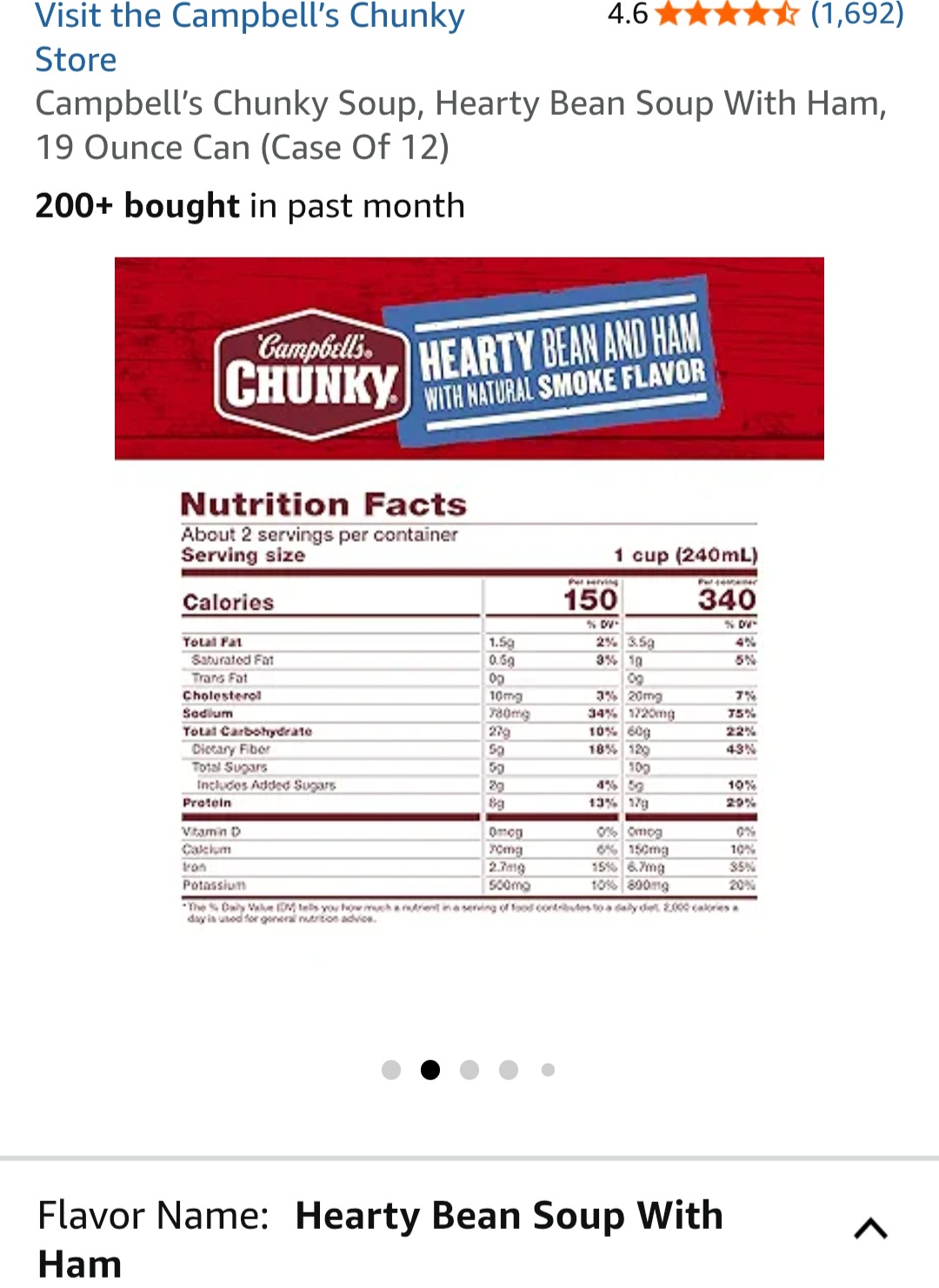Screen dimensions: 939x1288
Task: Open the 1,692 customer ratings
Action: point(856,14)
